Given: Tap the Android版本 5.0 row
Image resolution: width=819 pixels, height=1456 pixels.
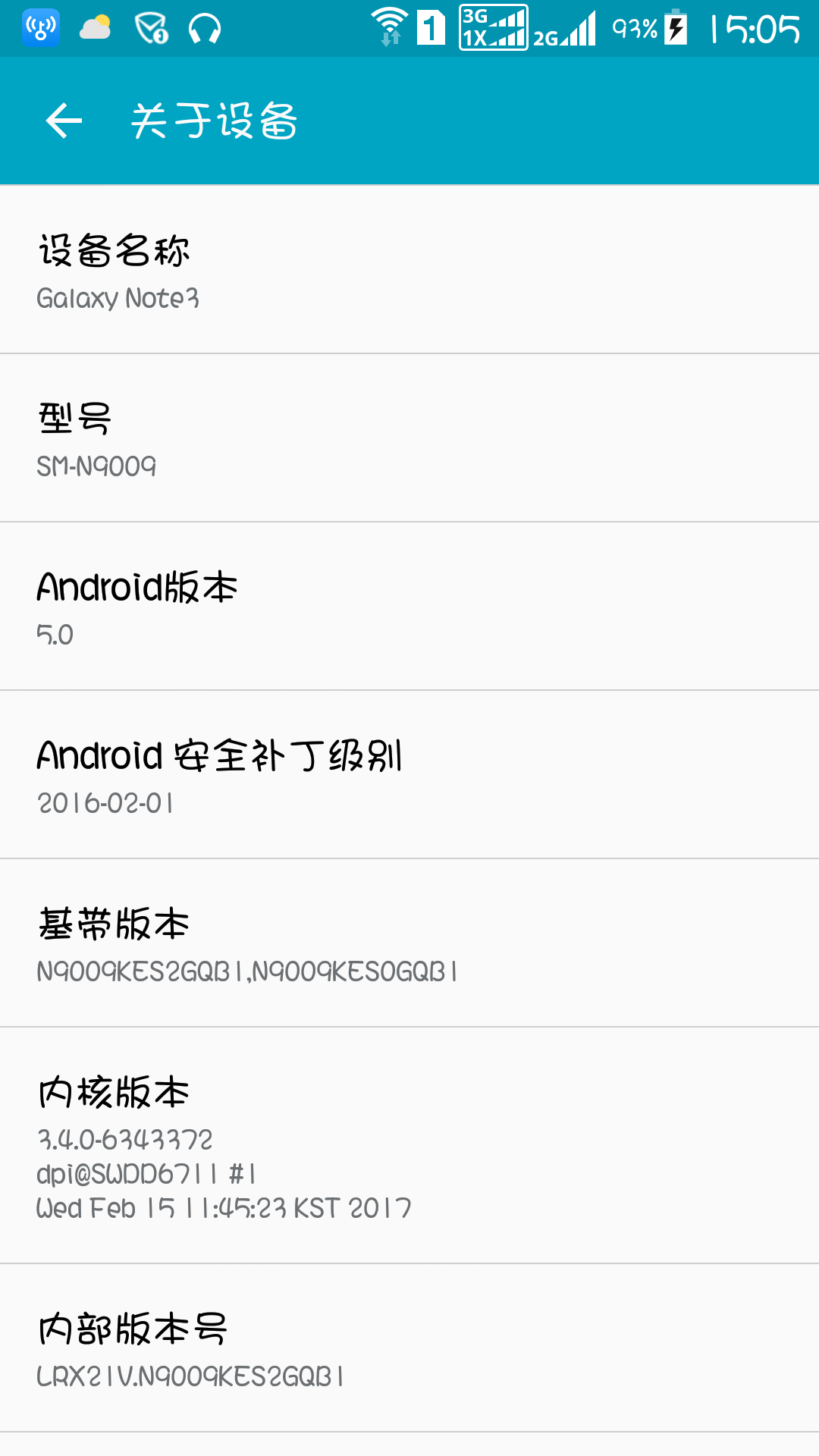Looking at the screenshot, I should [x=409, y=607].
